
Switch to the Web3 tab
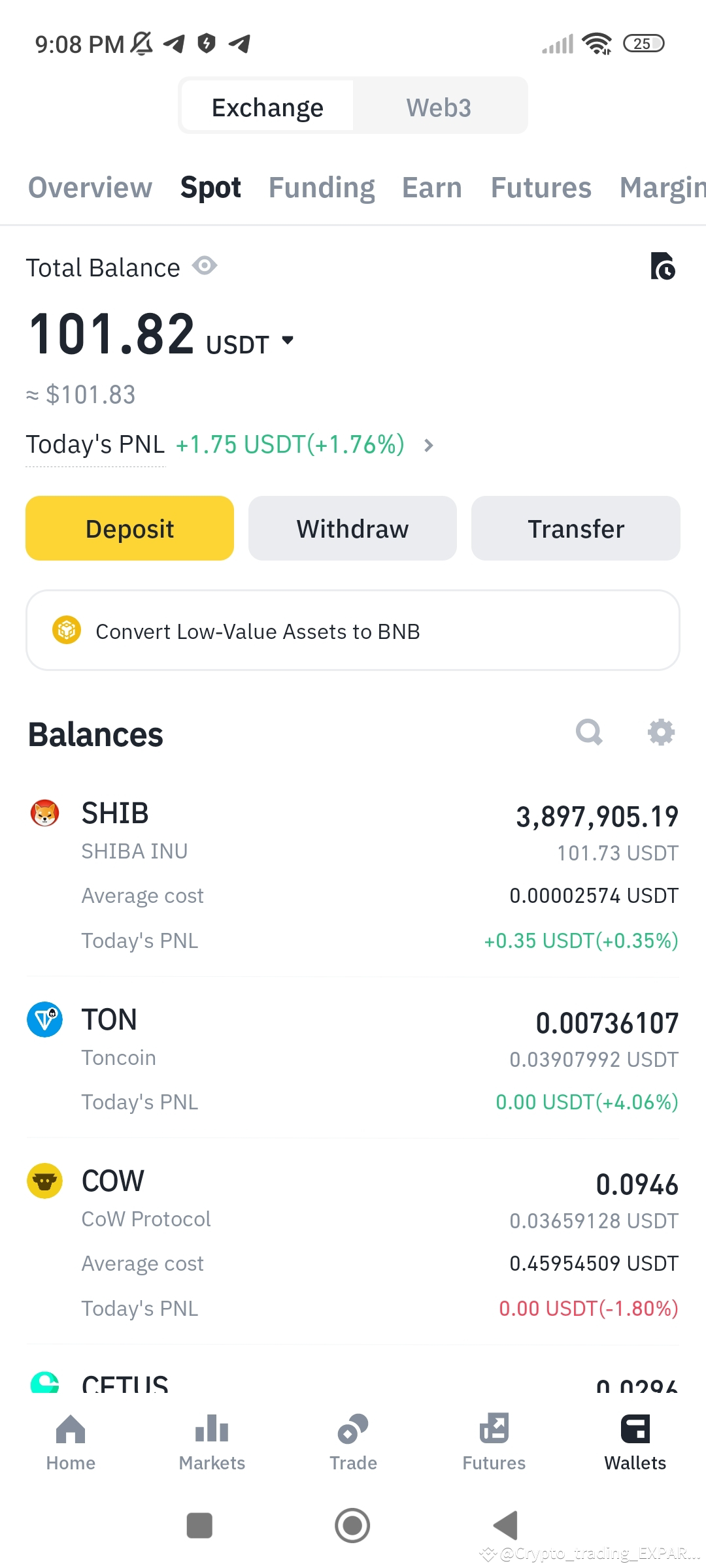coord(439,106)
